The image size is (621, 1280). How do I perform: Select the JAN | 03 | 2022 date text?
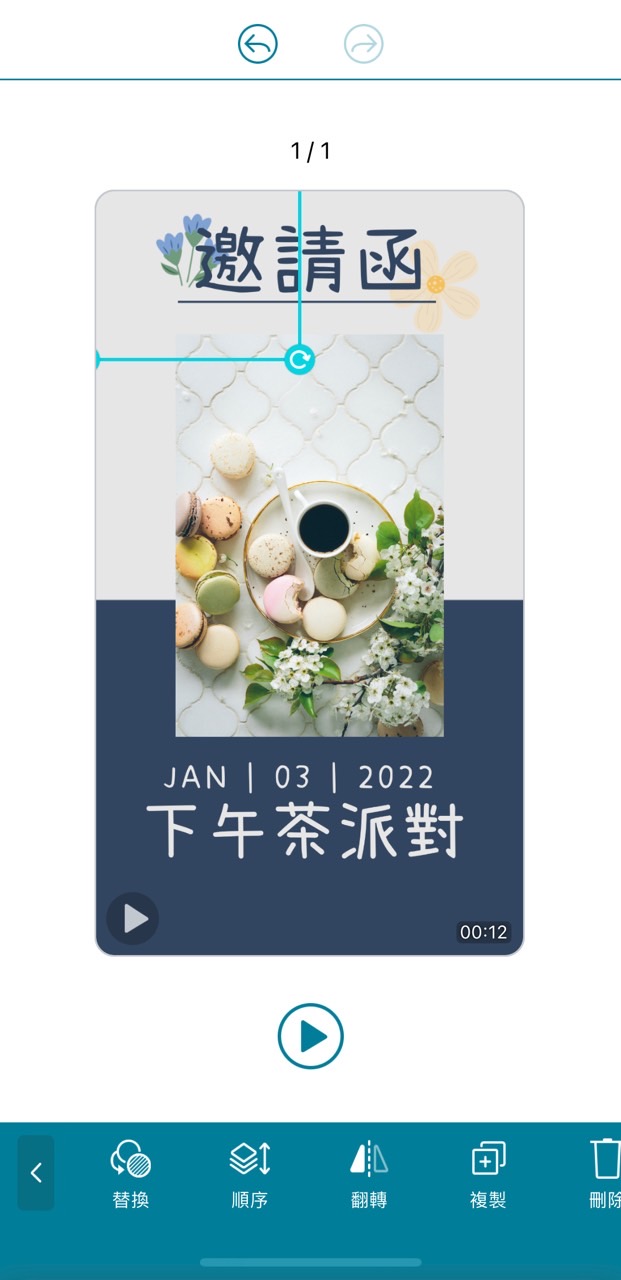299,777
